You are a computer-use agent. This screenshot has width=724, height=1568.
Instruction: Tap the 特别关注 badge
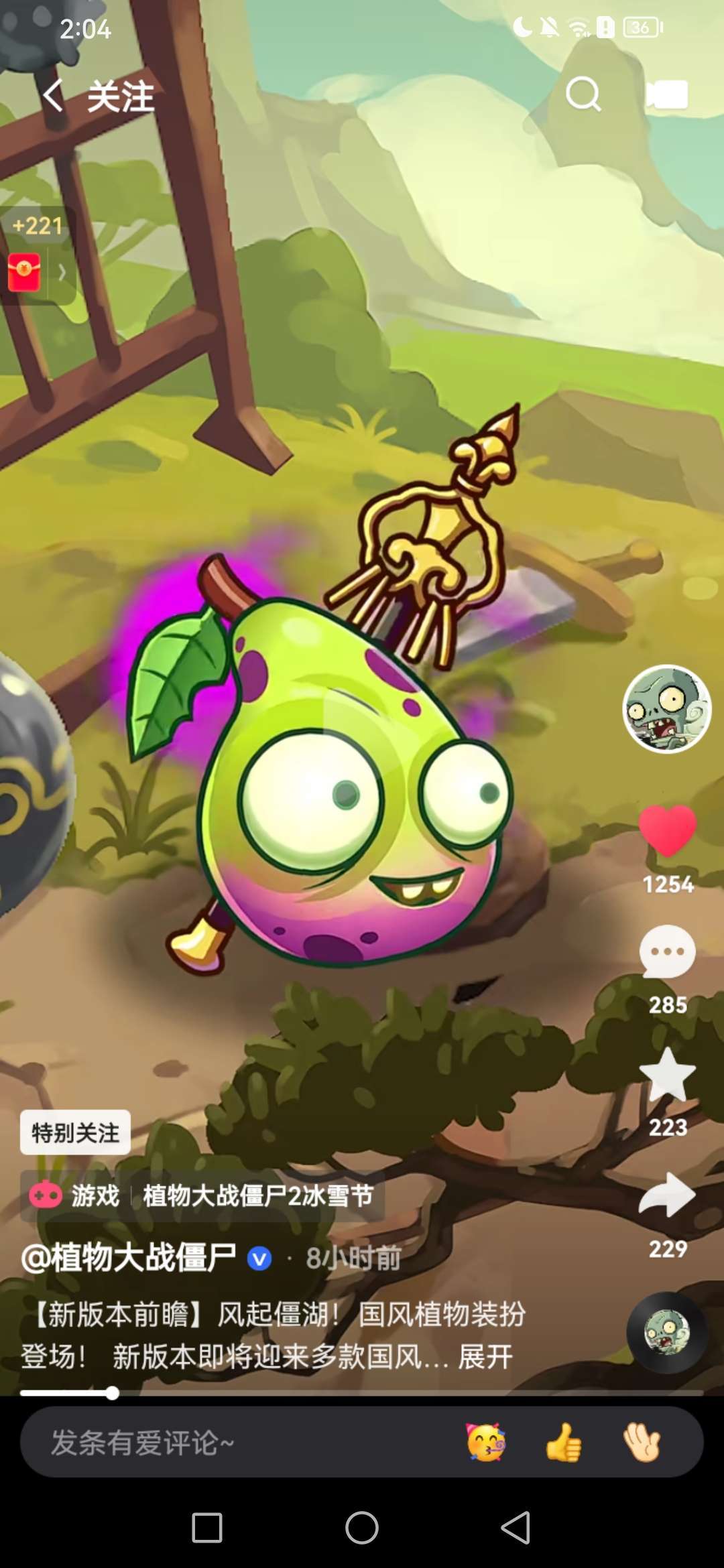(75, 1132)
